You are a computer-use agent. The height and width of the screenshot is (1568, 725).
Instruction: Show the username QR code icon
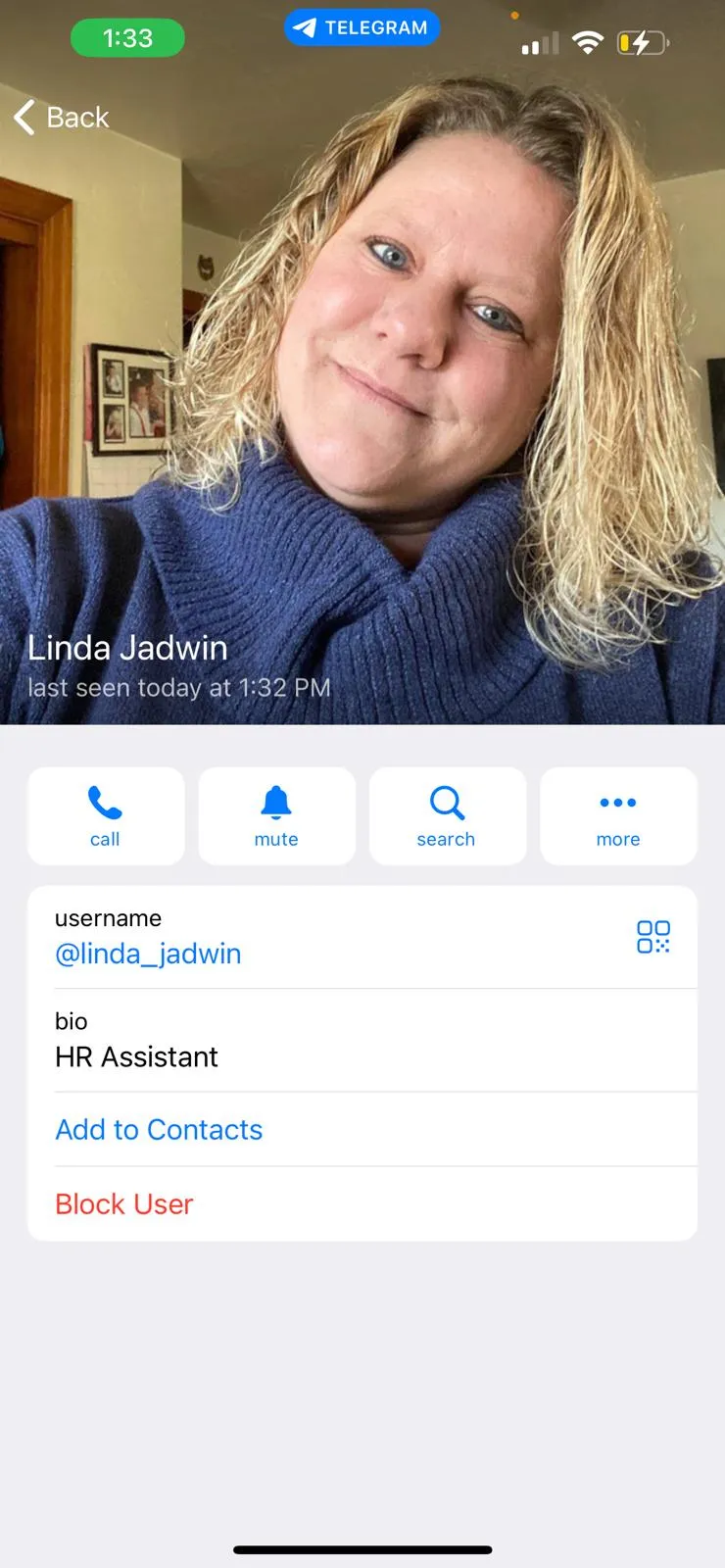[653, 937]
